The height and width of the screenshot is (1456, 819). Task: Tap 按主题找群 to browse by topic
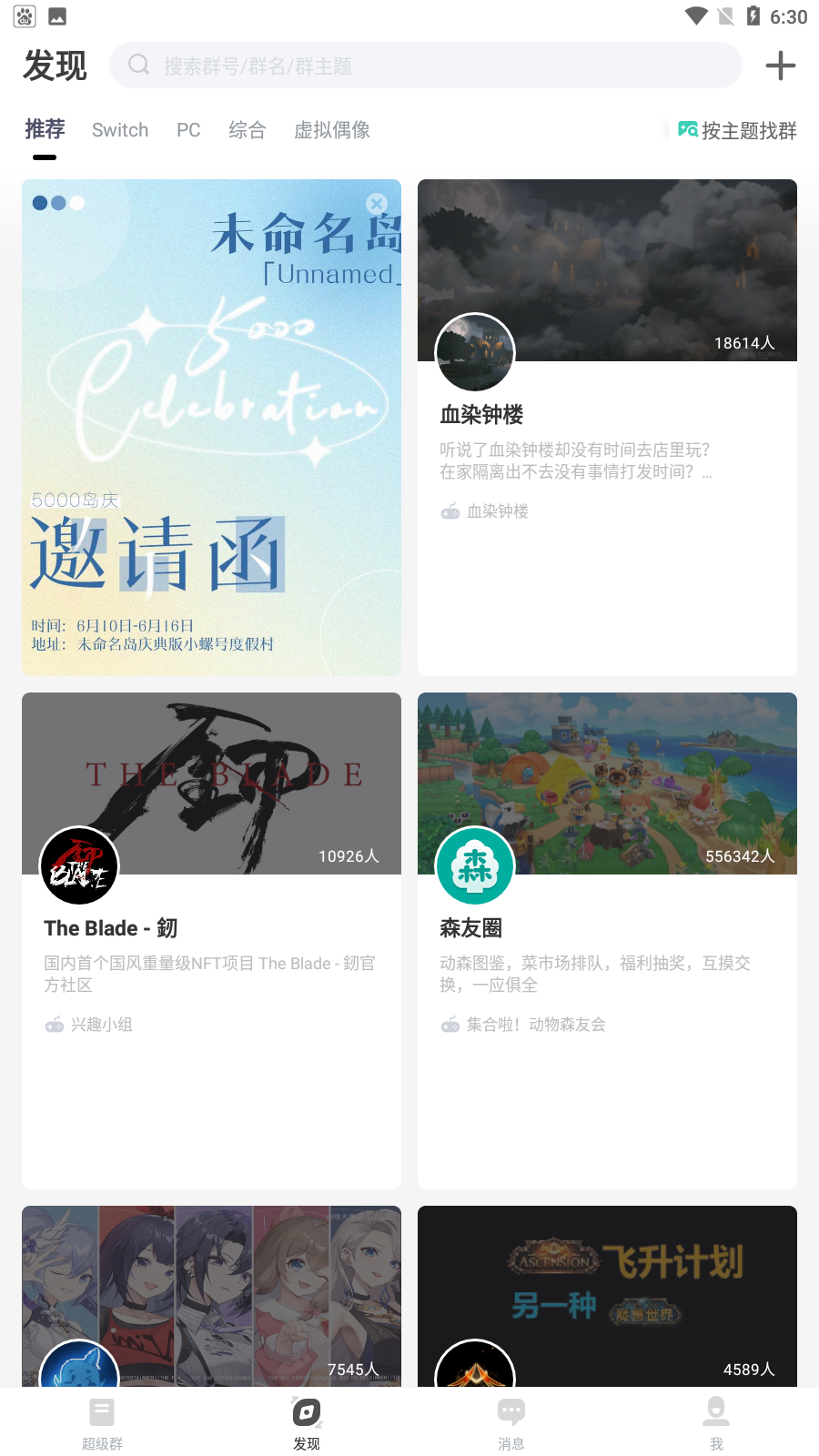coord(737,131)
